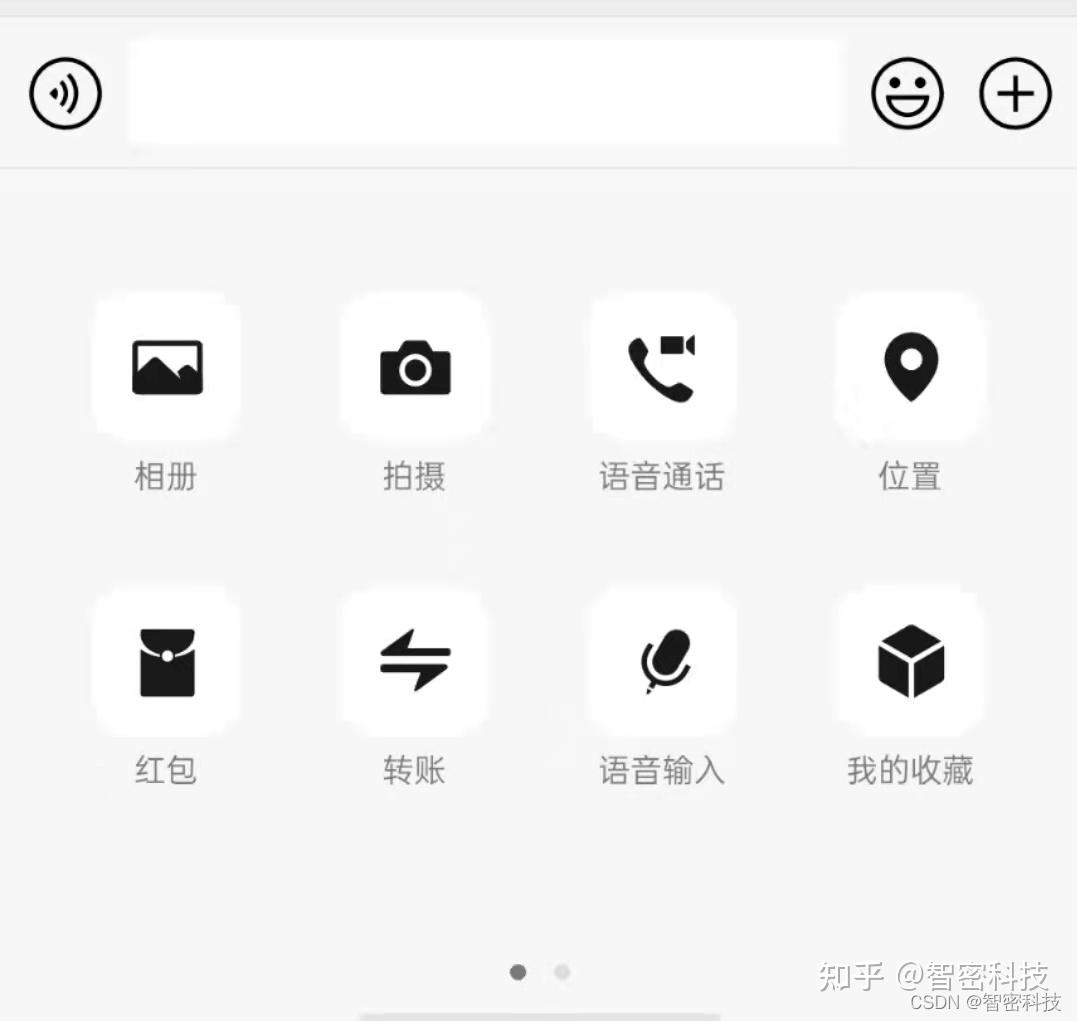Tap the message text field
The image size is (1077, 1021).
pyautogui.click(x=484, y=94)
